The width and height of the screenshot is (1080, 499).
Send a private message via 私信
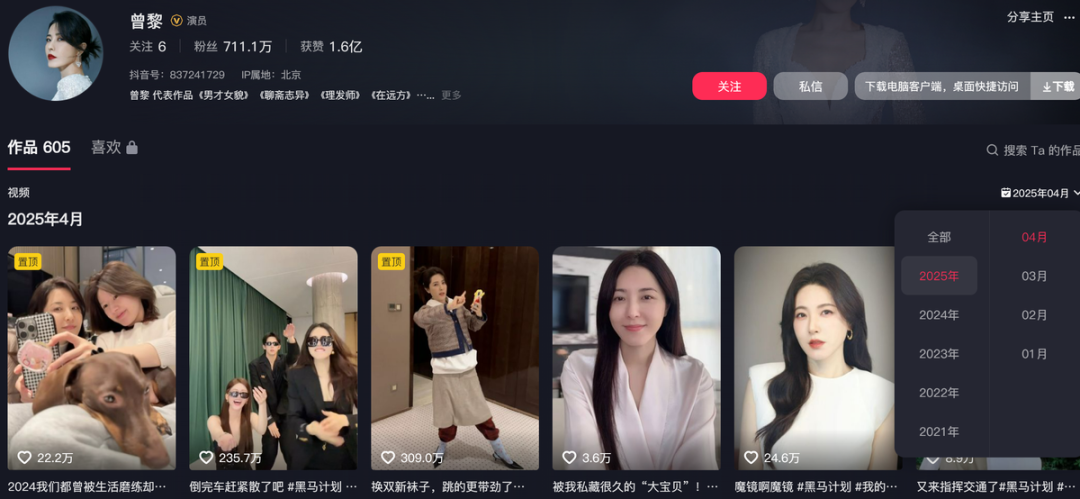coord(810,86)
